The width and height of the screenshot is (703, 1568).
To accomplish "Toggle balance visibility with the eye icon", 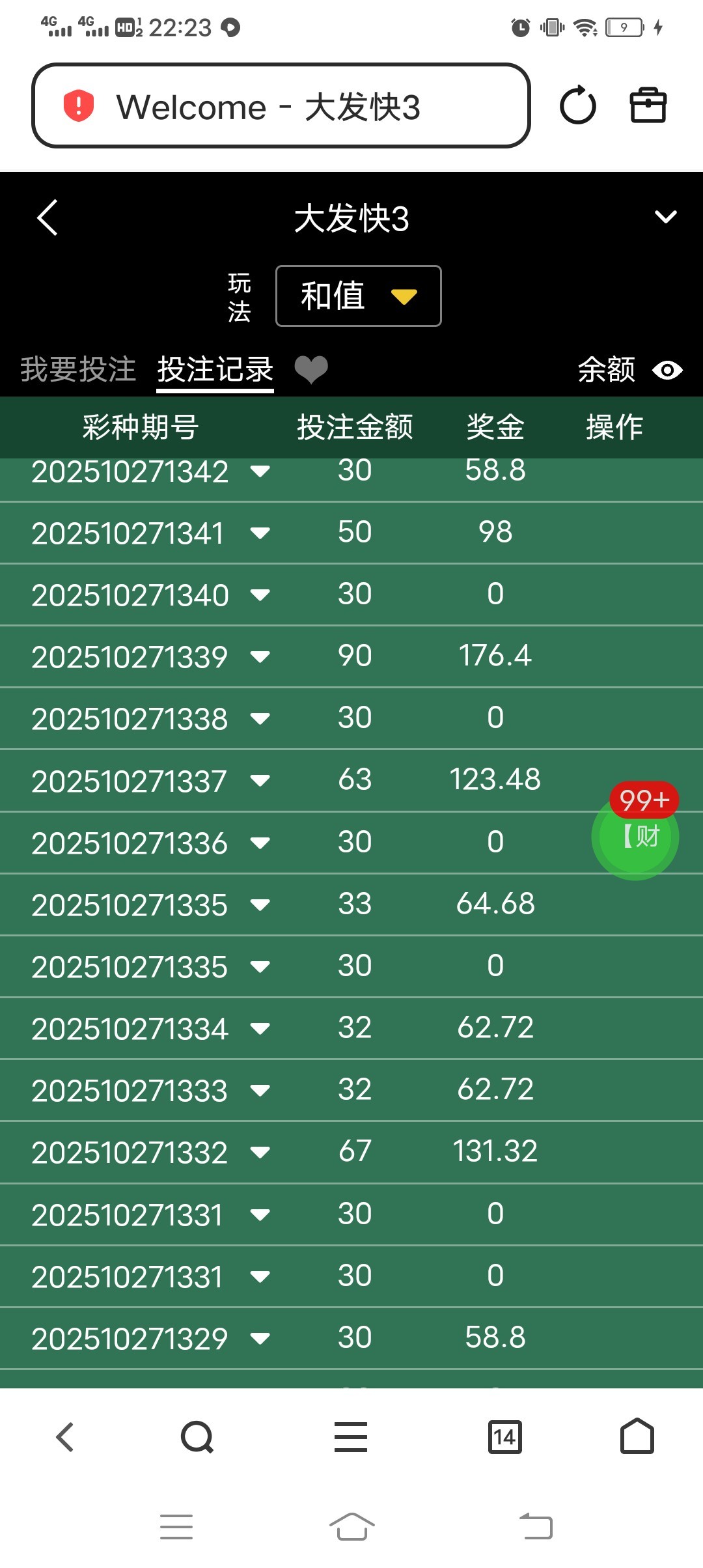I will [667, 371].
